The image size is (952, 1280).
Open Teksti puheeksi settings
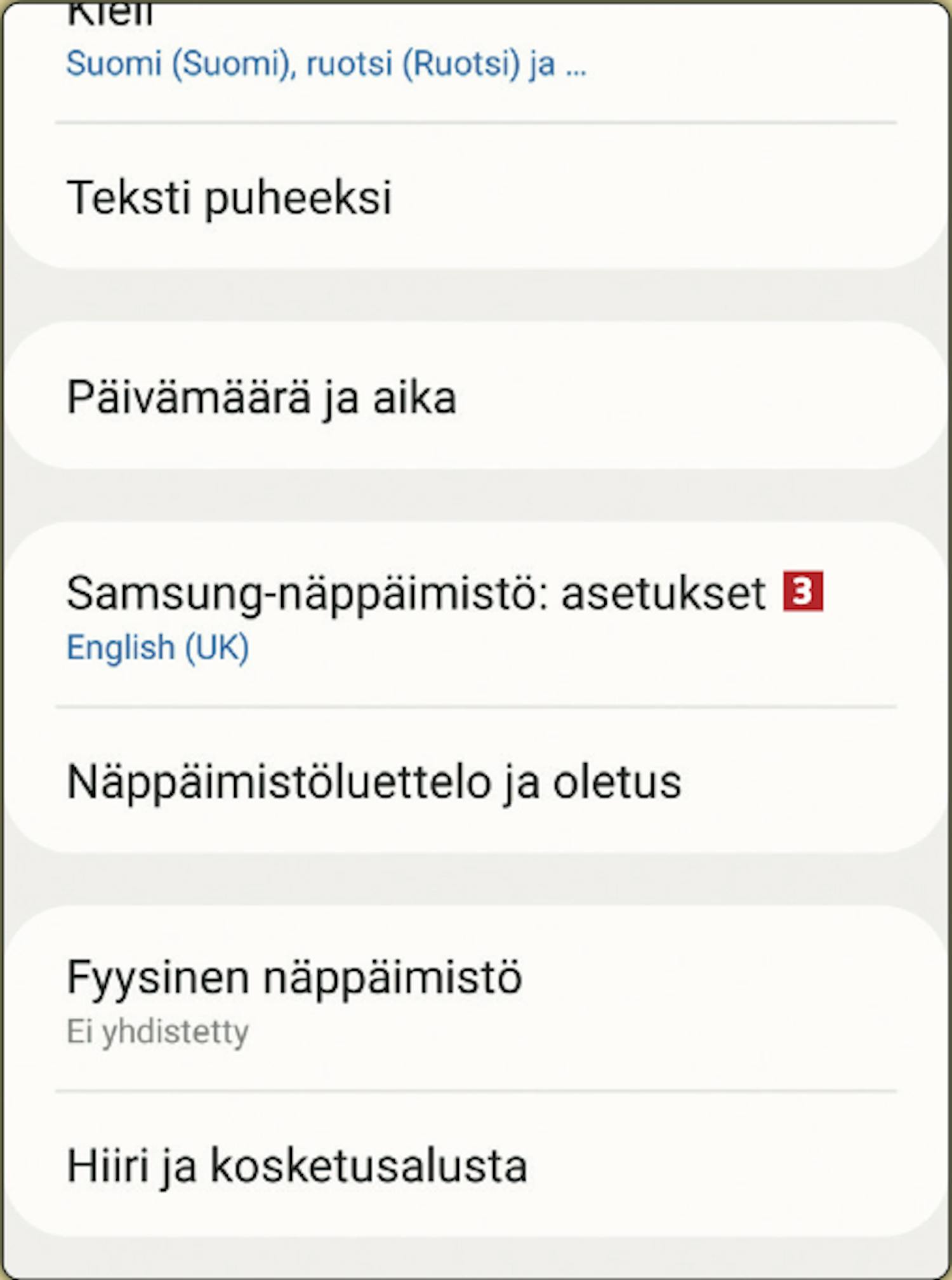click(228, 197)
